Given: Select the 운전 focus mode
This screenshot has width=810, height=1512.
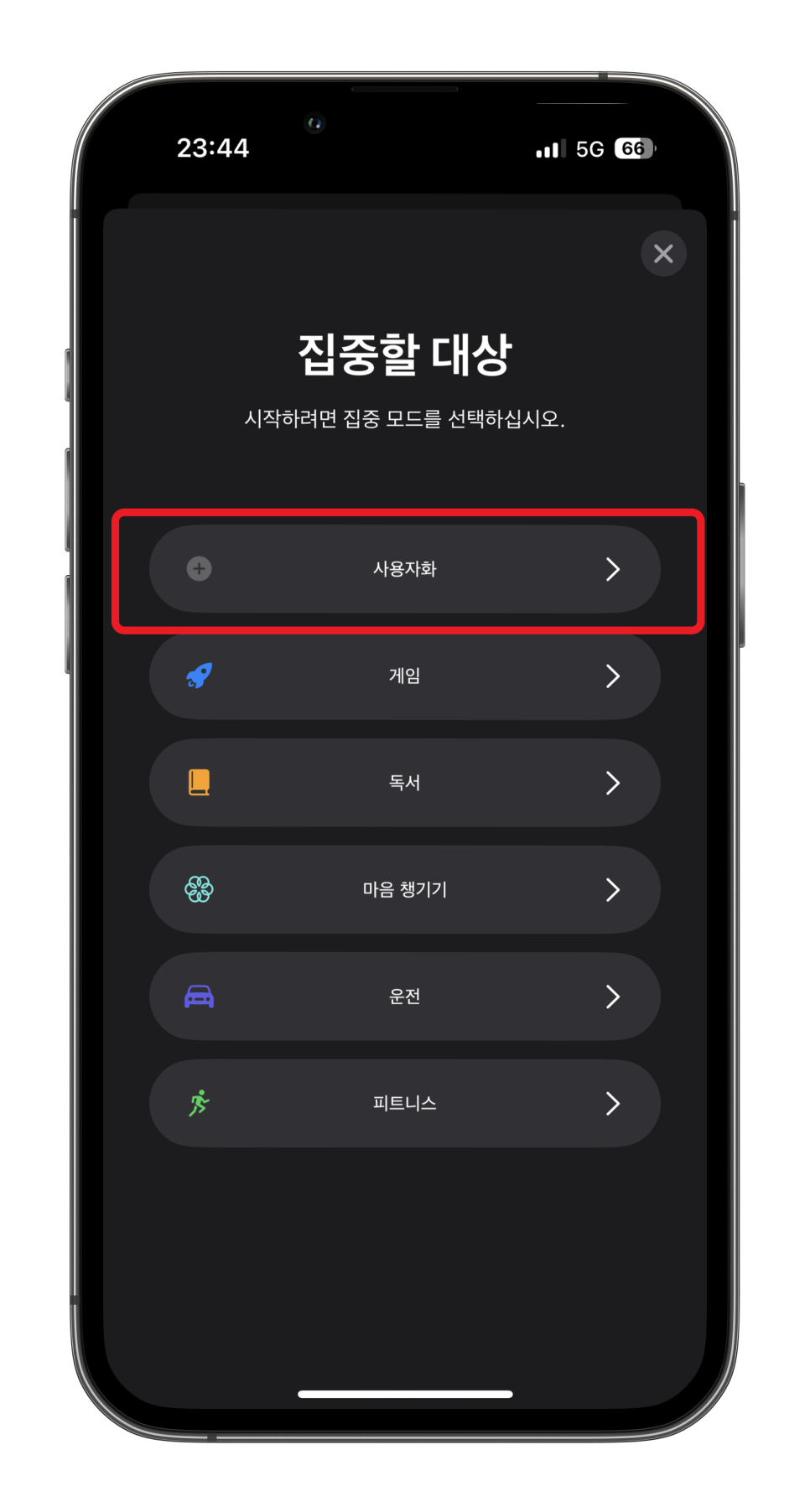Looking at the screenshot, I should tap(405, 997).
